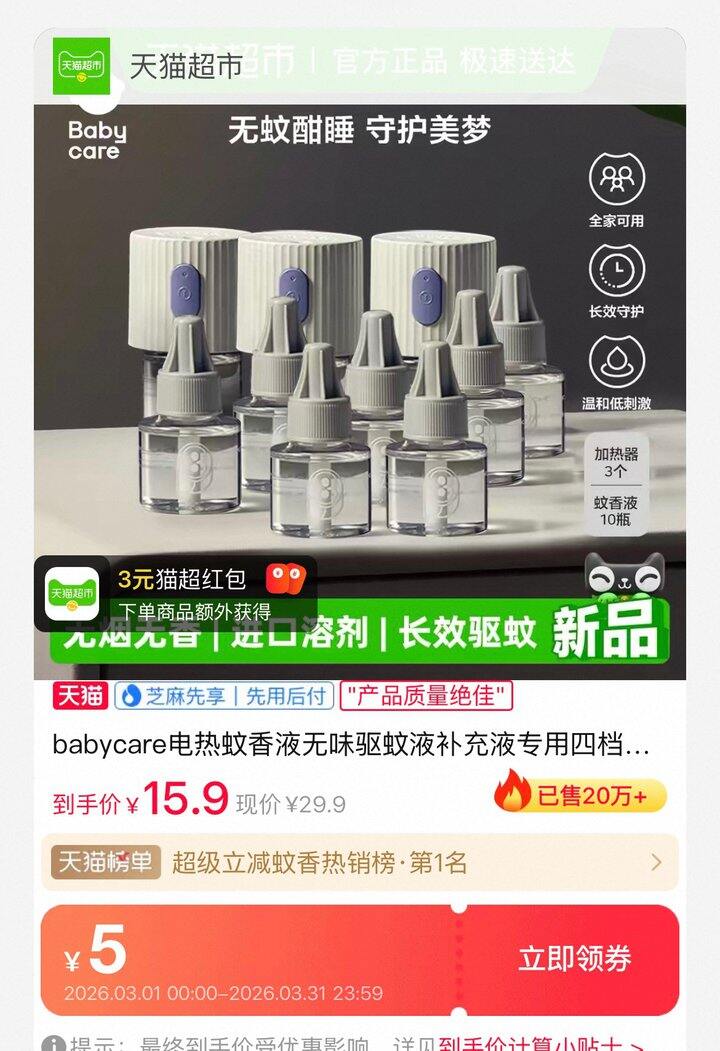This screenshot has height=1051, width=720.
Task: Open the 天猫榜单 mosquito repellent ranking row
Action: pyautogui.click(x=360, y=862)
